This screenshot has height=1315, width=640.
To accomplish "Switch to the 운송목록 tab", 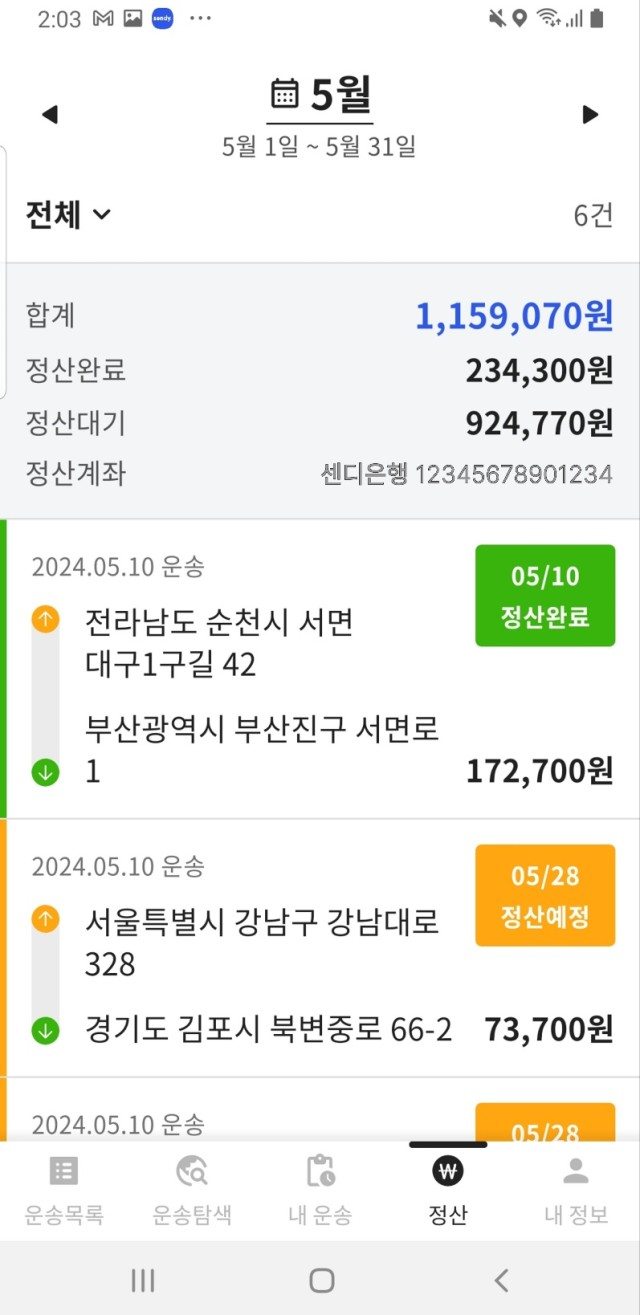I will (64, 1190).
